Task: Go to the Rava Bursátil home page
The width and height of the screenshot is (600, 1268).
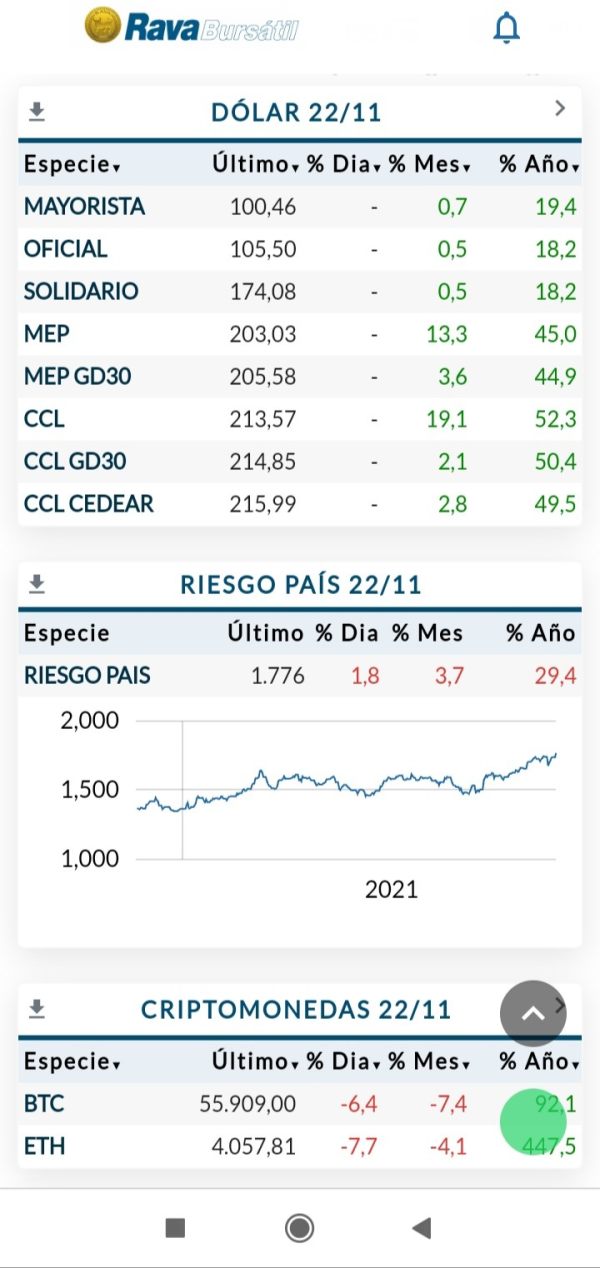Action: (191, 26)
